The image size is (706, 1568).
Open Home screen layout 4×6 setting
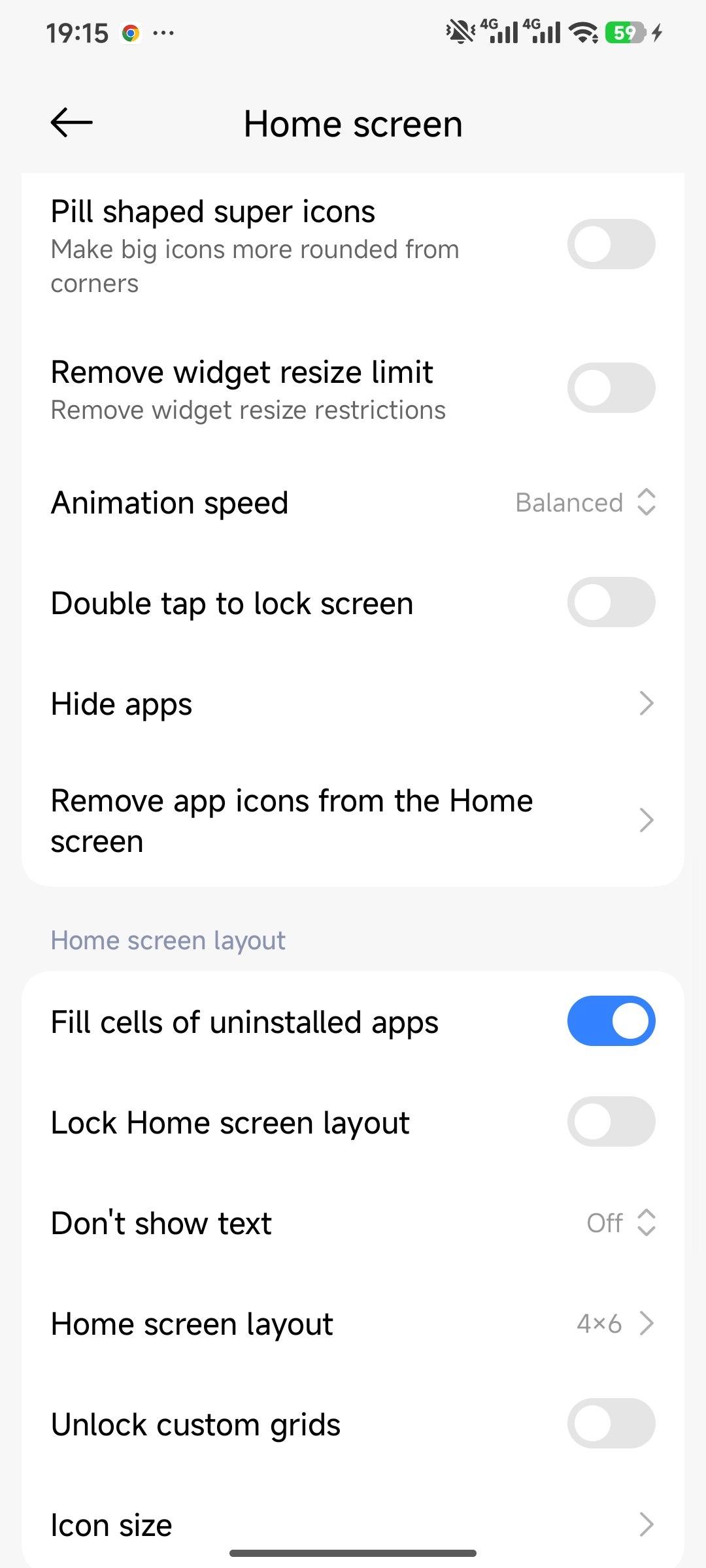353,1324
